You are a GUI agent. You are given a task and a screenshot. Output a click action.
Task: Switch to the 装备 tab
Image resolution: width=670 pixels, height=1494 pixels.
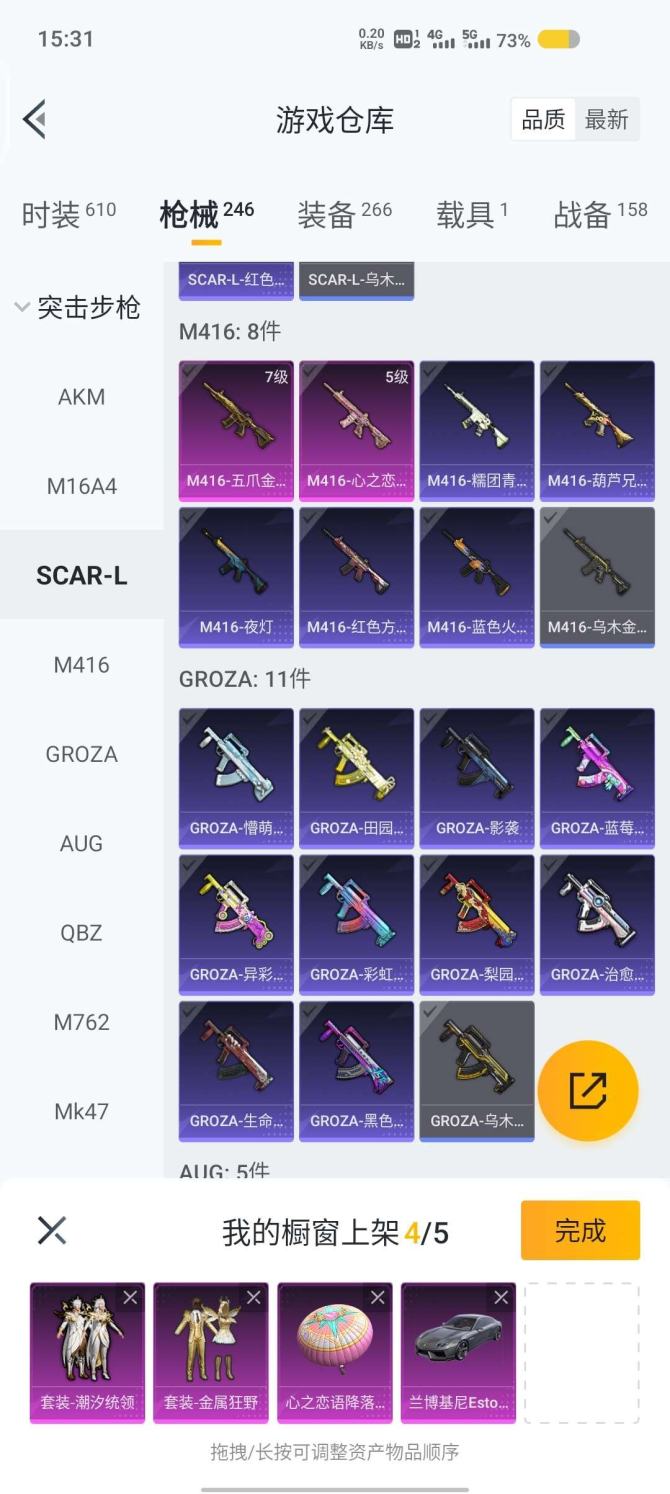click(x=344, y=214)
